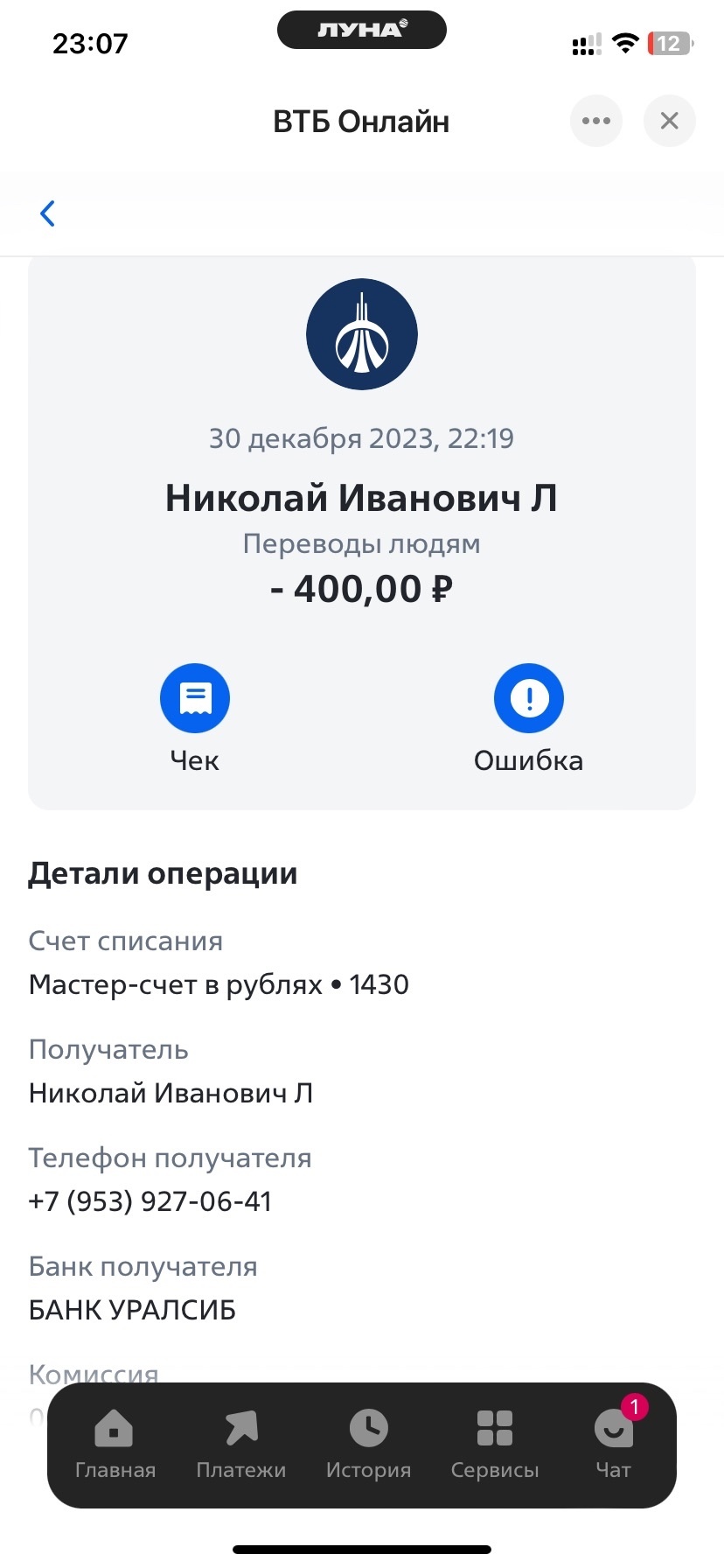Go back using the blue arrow
724x1568 pixels.
click(x=48, y=213)
